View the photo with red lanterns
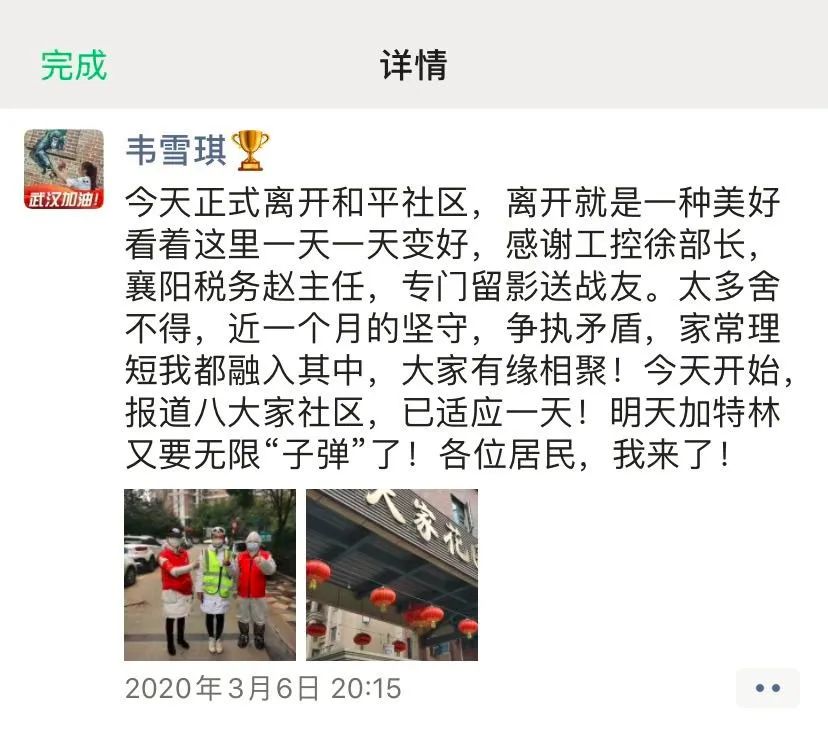The image size is (828, 748). (392, 575)
